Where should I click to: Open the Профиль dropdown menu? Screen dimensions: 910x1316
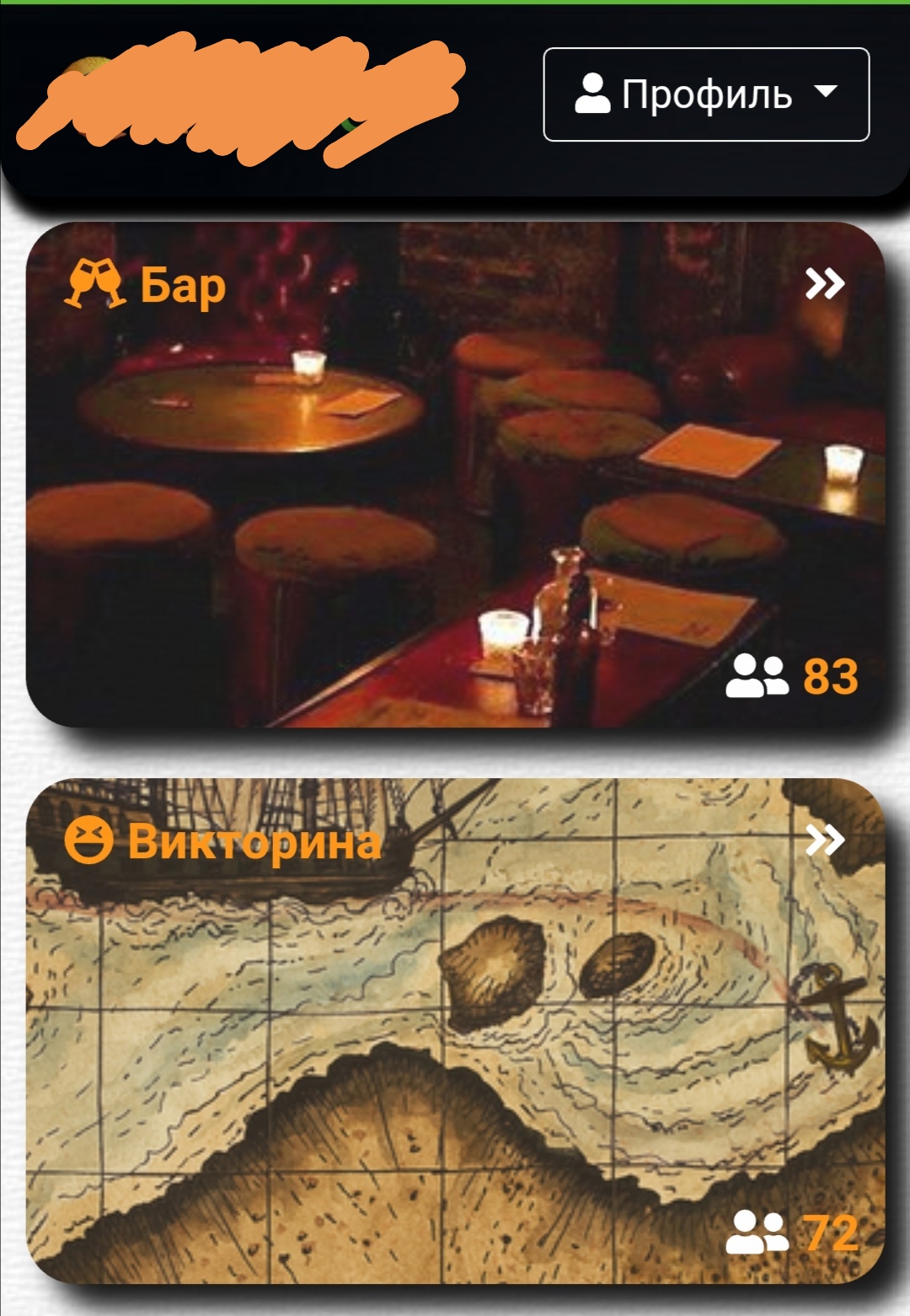[x=706, y=94]
